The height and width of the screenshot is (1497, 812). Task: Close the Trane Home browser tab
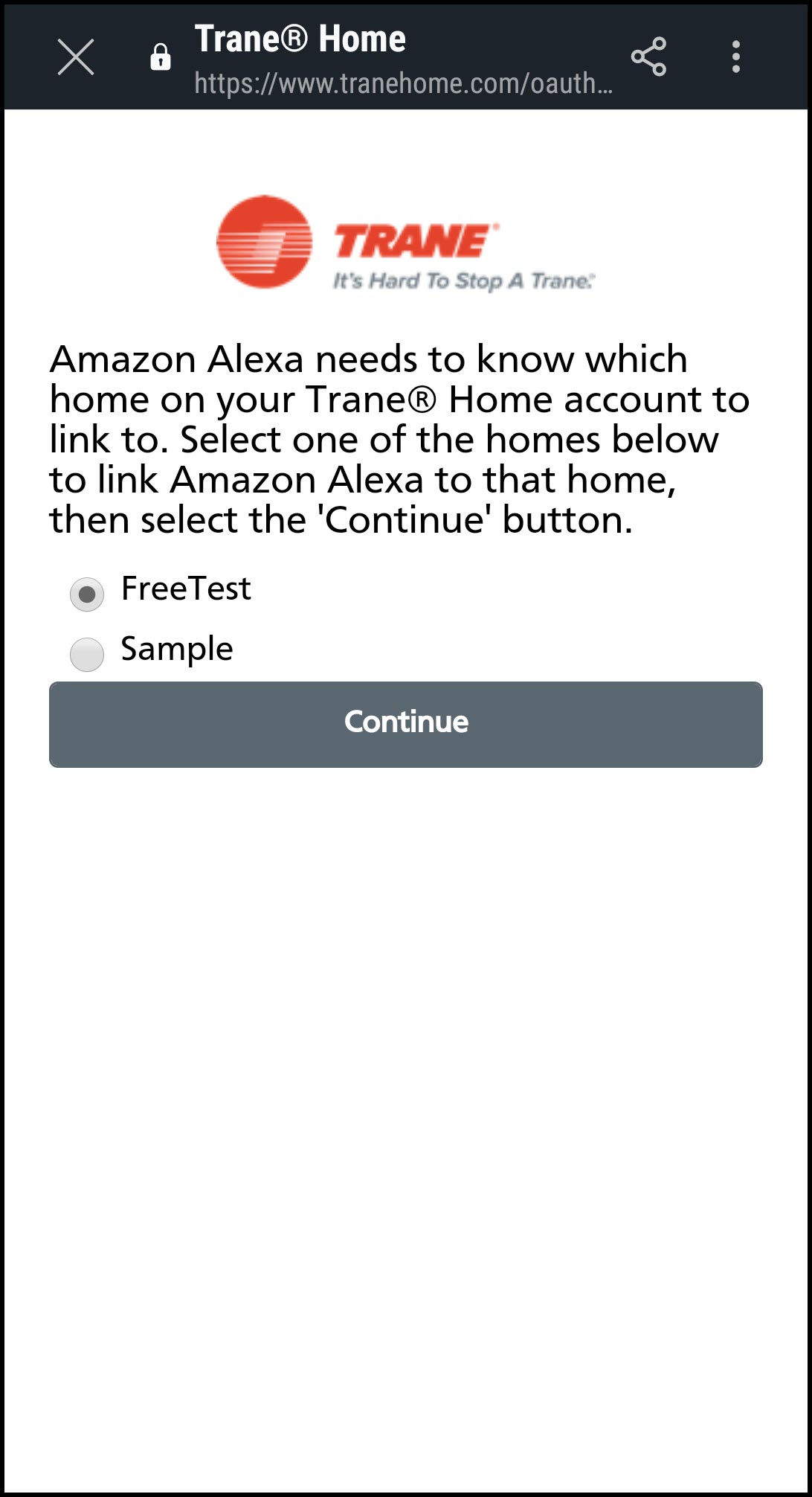pos(76,57)
